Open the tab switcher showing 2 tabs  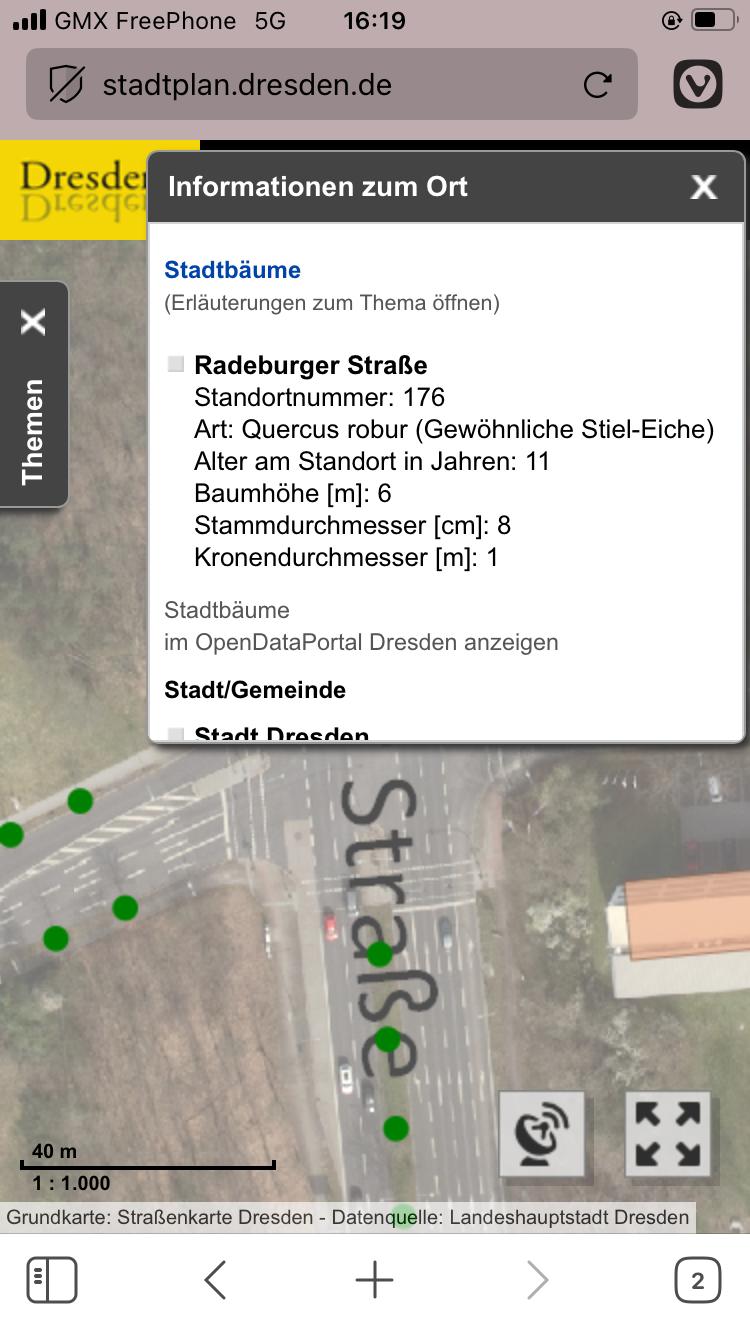pyautogui.click(x=697, y=1280)
